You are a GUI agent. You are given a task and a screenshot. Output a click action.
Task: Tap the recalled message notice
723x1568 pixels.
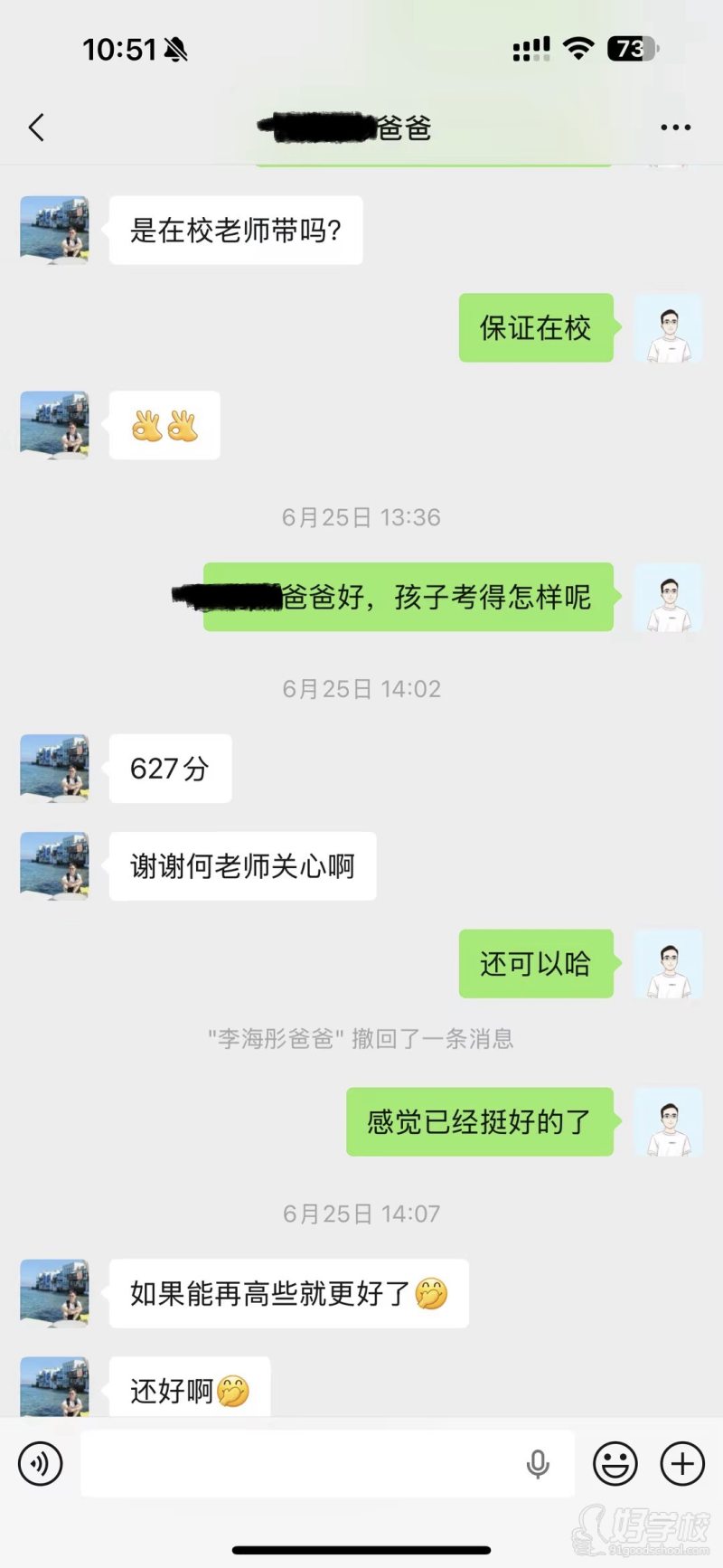click(360, 1038)
